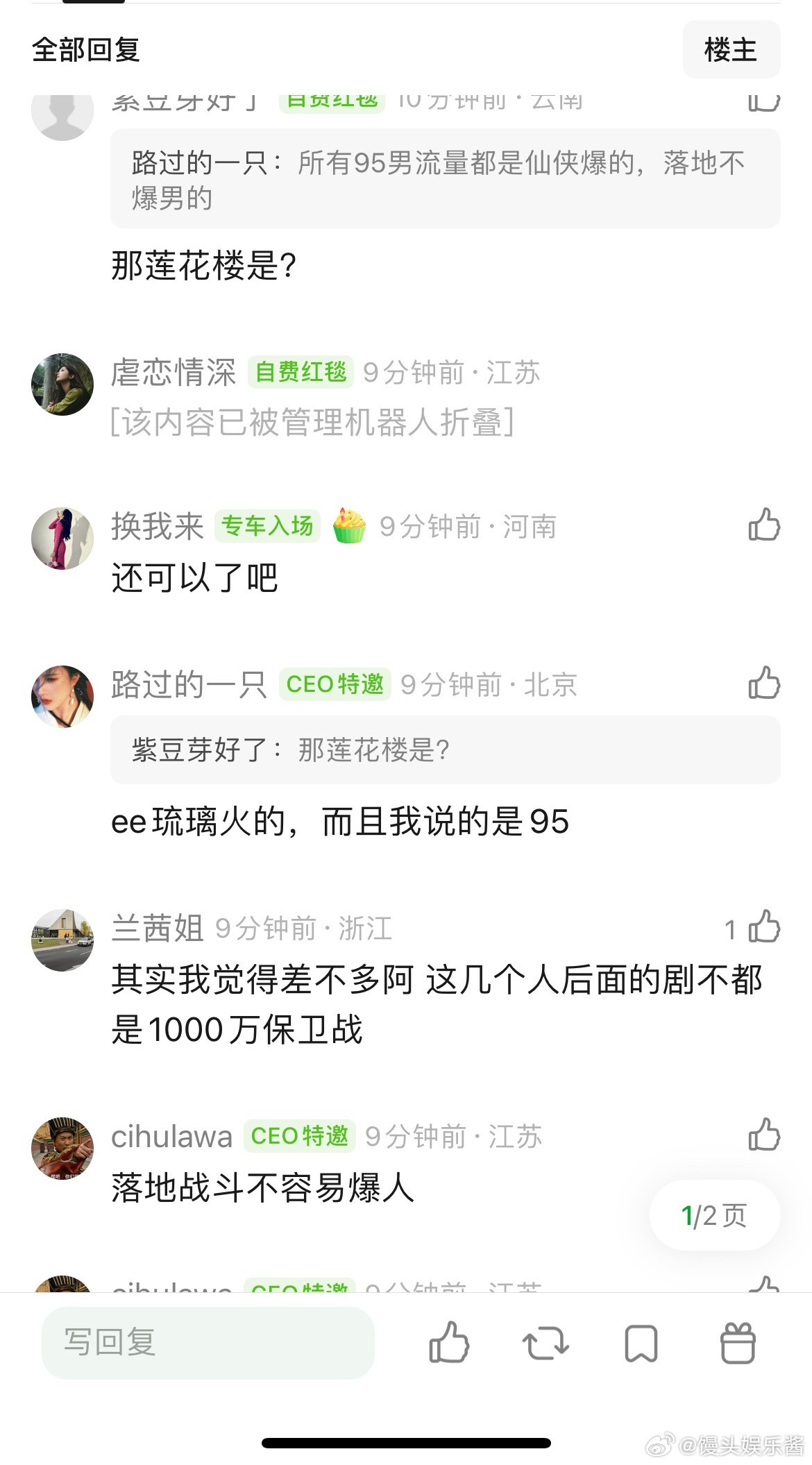Tap the repost icon in the bottom toolbar
This screenshot has width=812, height=1465.
[x=545, y=1343]
